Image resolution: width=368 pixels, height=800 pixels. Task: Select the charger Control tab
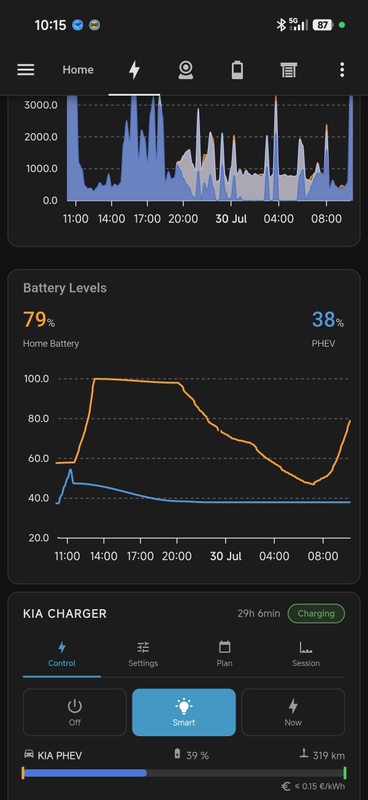tap(62, 654)
